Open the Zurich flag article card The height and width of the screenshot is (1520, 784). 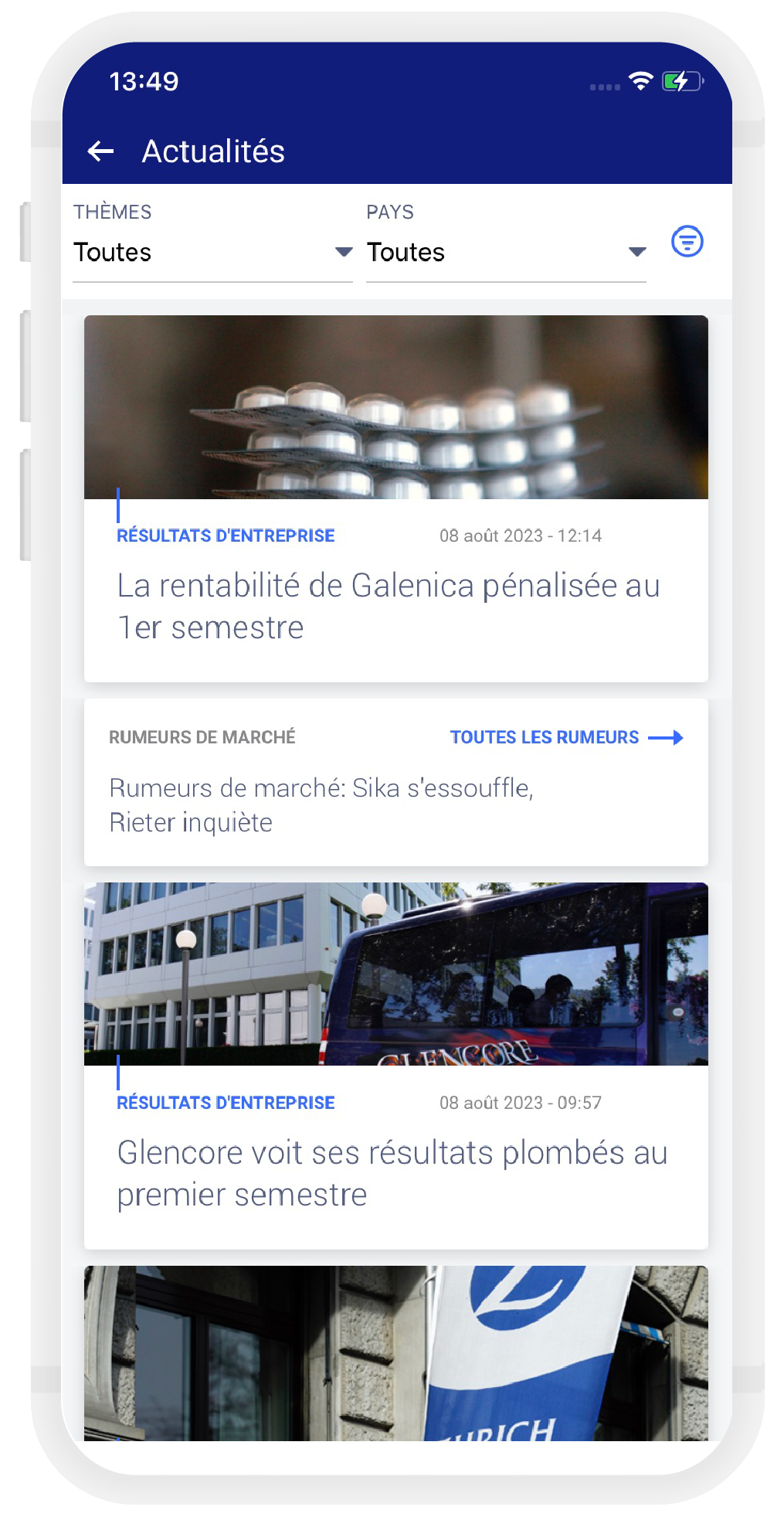pos(395,1352)
